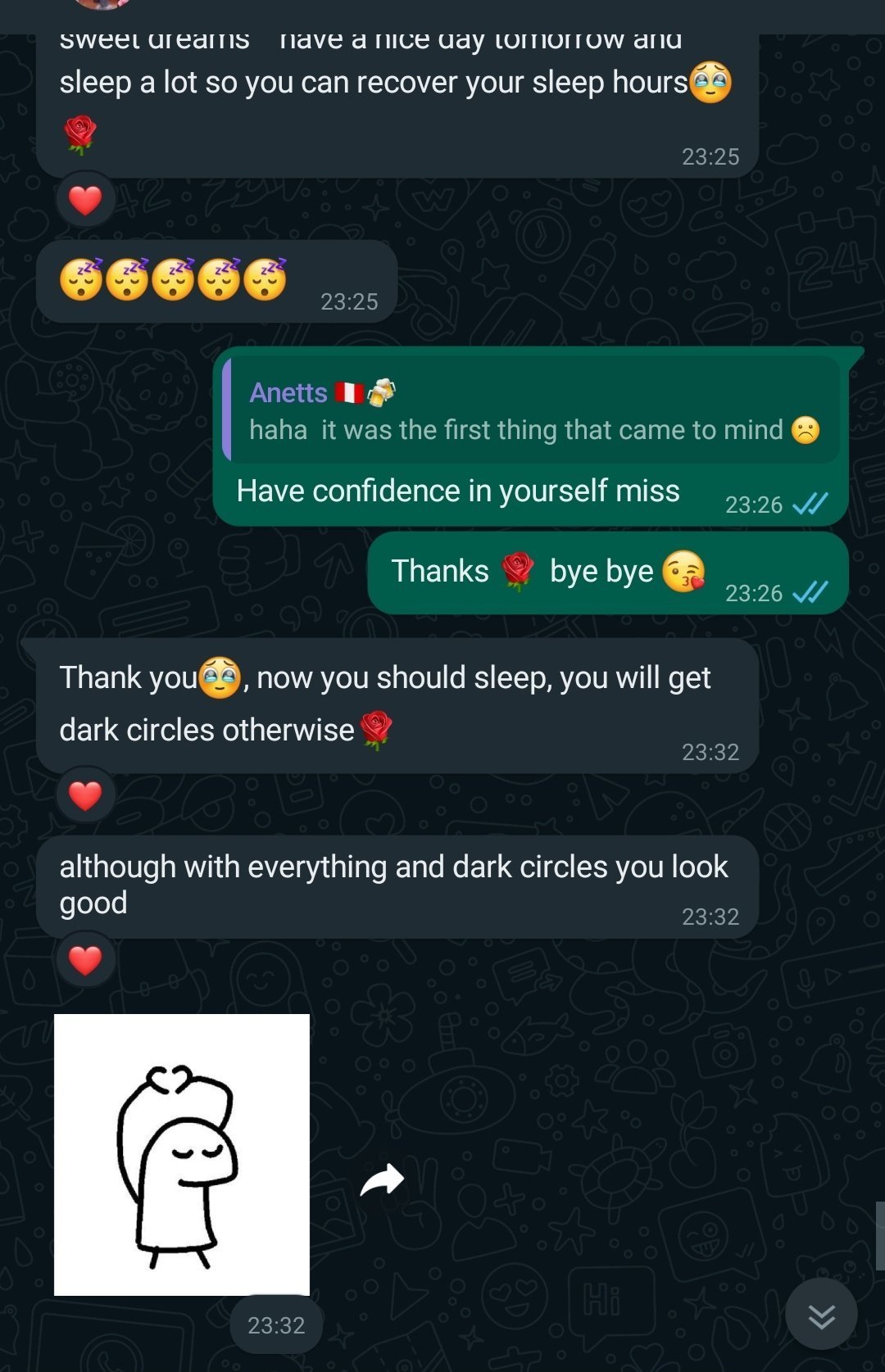885x1372 pixels.
Task: Jump to the latest messages
Action: coord(821,1315)
